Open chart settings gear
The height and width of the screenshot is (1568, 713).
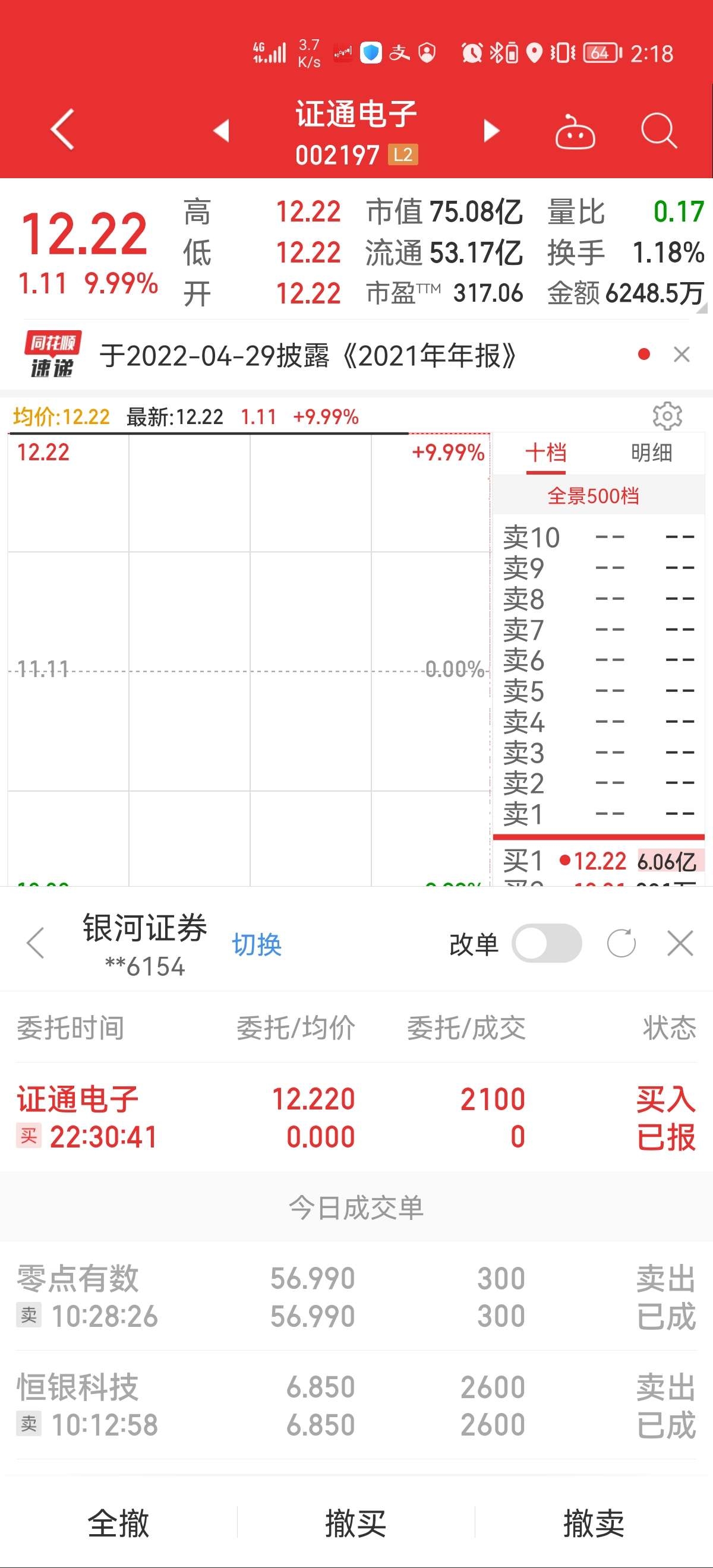(x=667, y=416)
